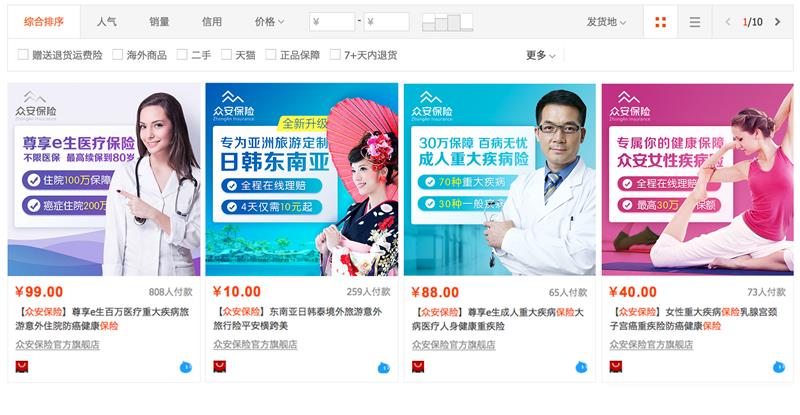Tap the maximum price input field
Screen dimensions: 800x415
coord(386,21)
